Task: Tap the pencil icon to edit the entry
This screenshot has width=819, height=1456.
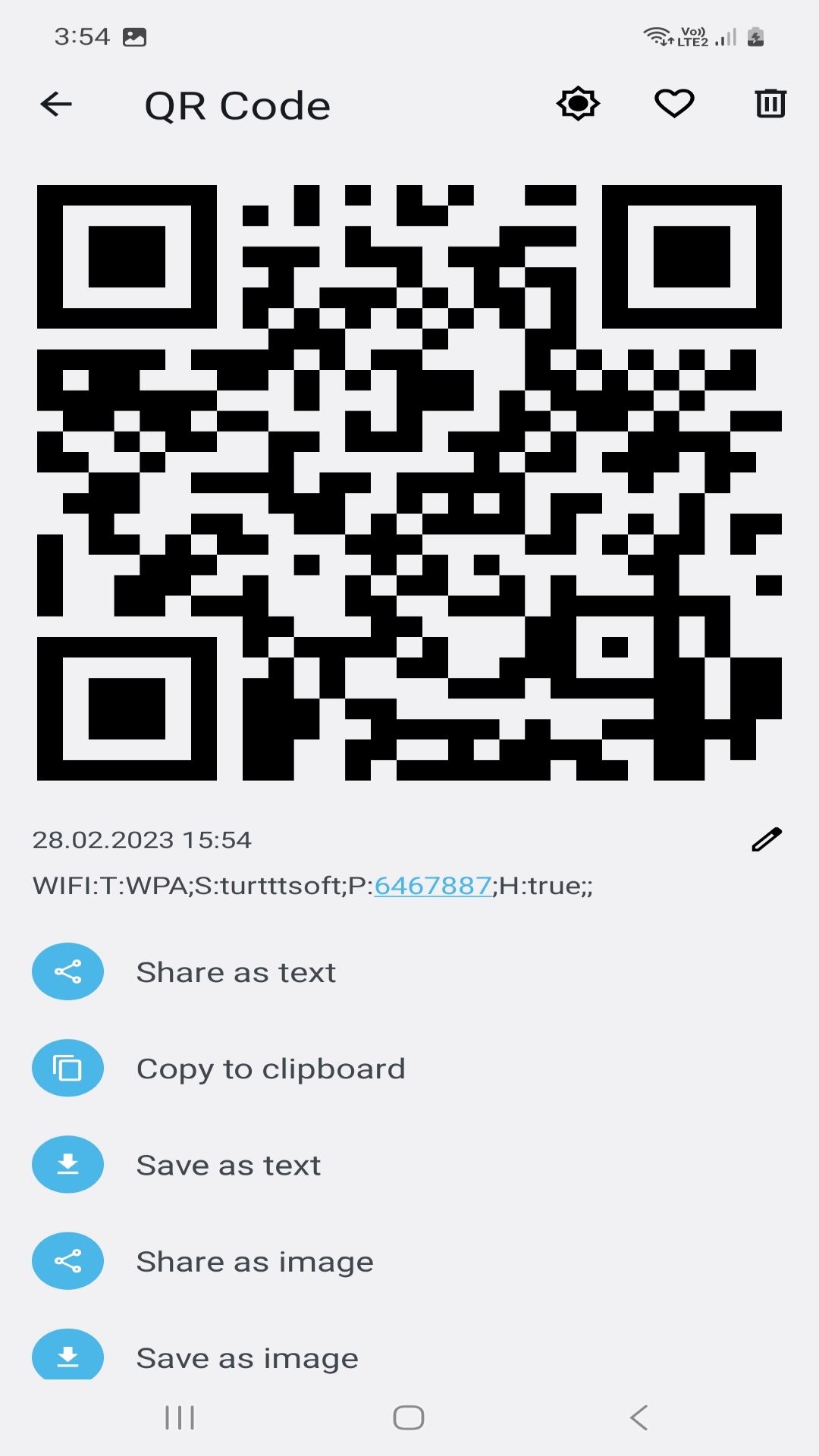Action: tap(767, 839)
